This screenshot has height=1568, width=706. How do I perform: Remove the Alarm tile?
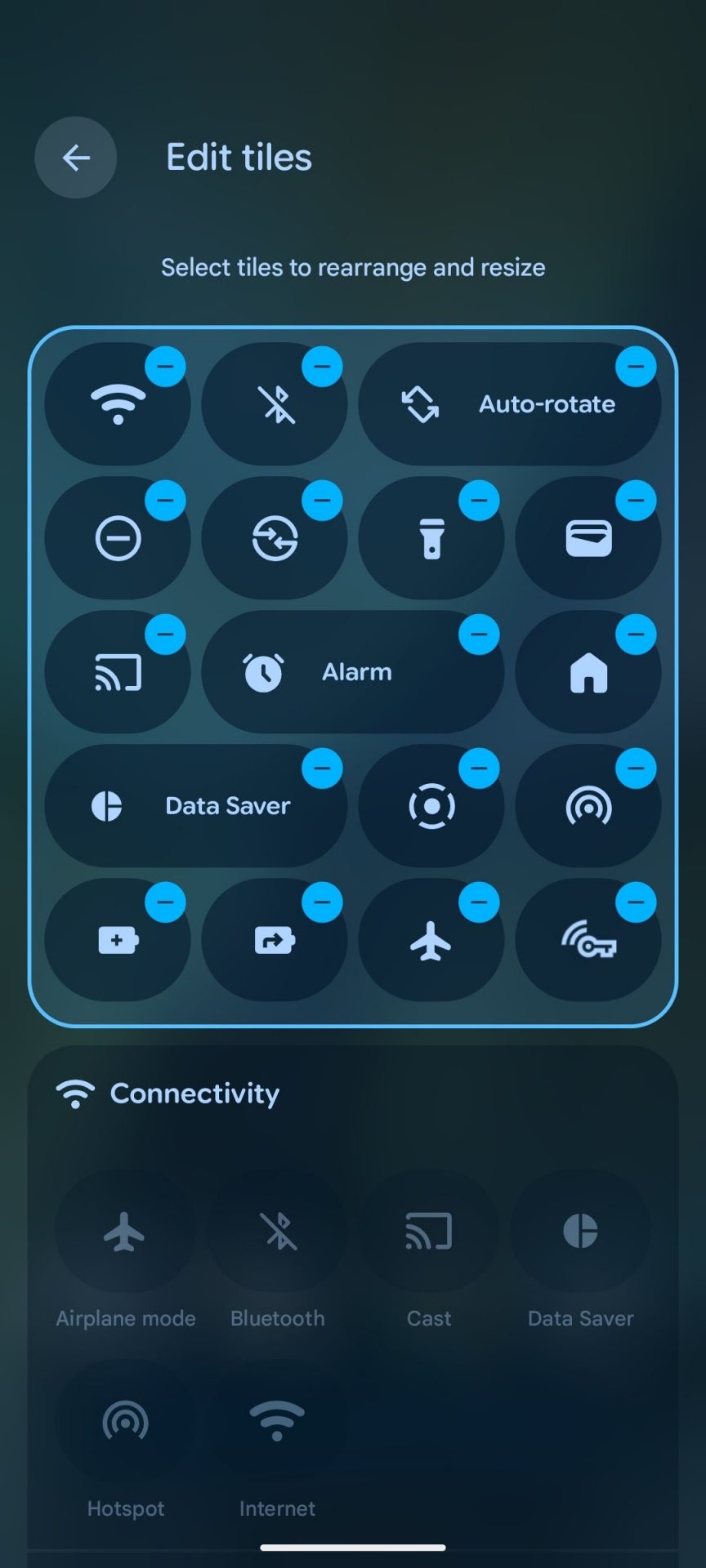point(479,635)
